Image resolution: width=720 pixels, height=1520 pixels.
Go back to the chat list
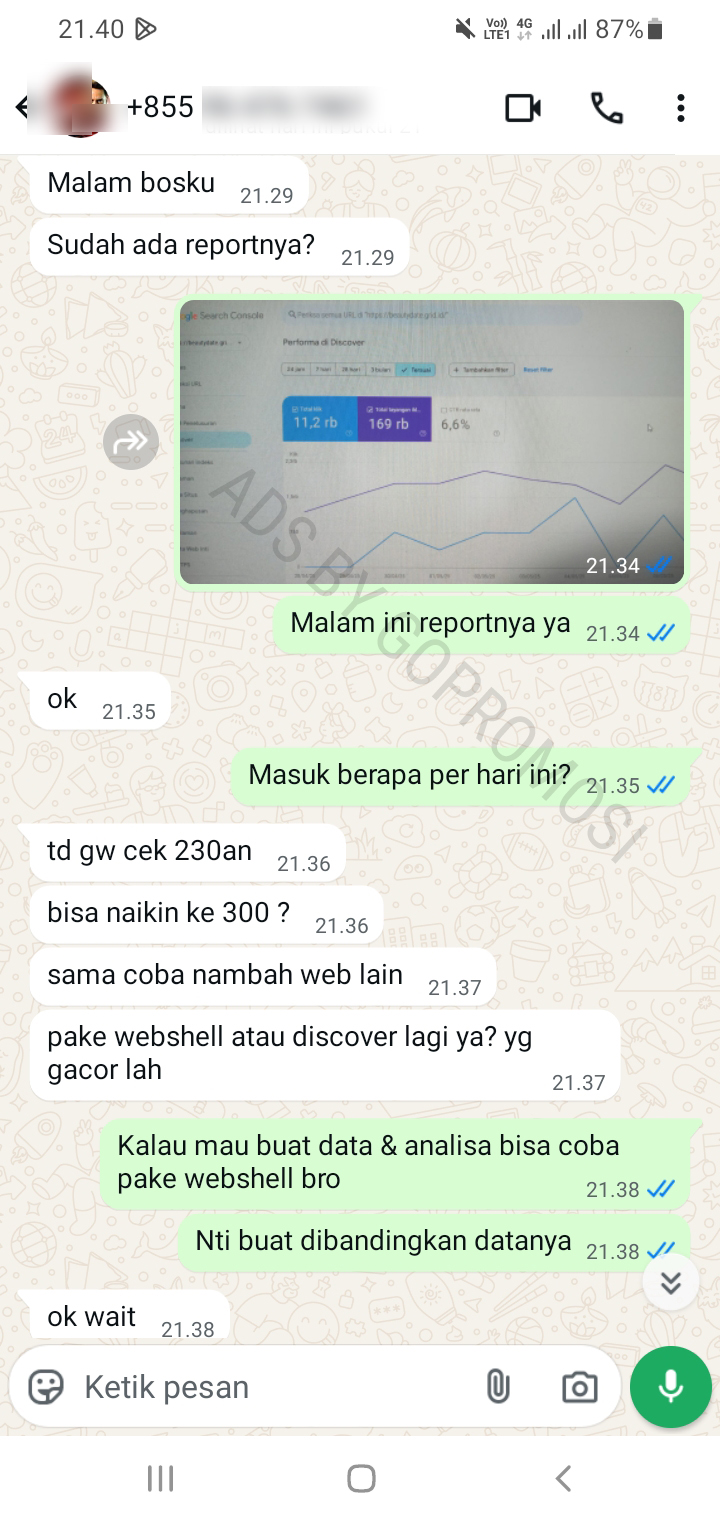pyautogui.click(x=22, y=107)
